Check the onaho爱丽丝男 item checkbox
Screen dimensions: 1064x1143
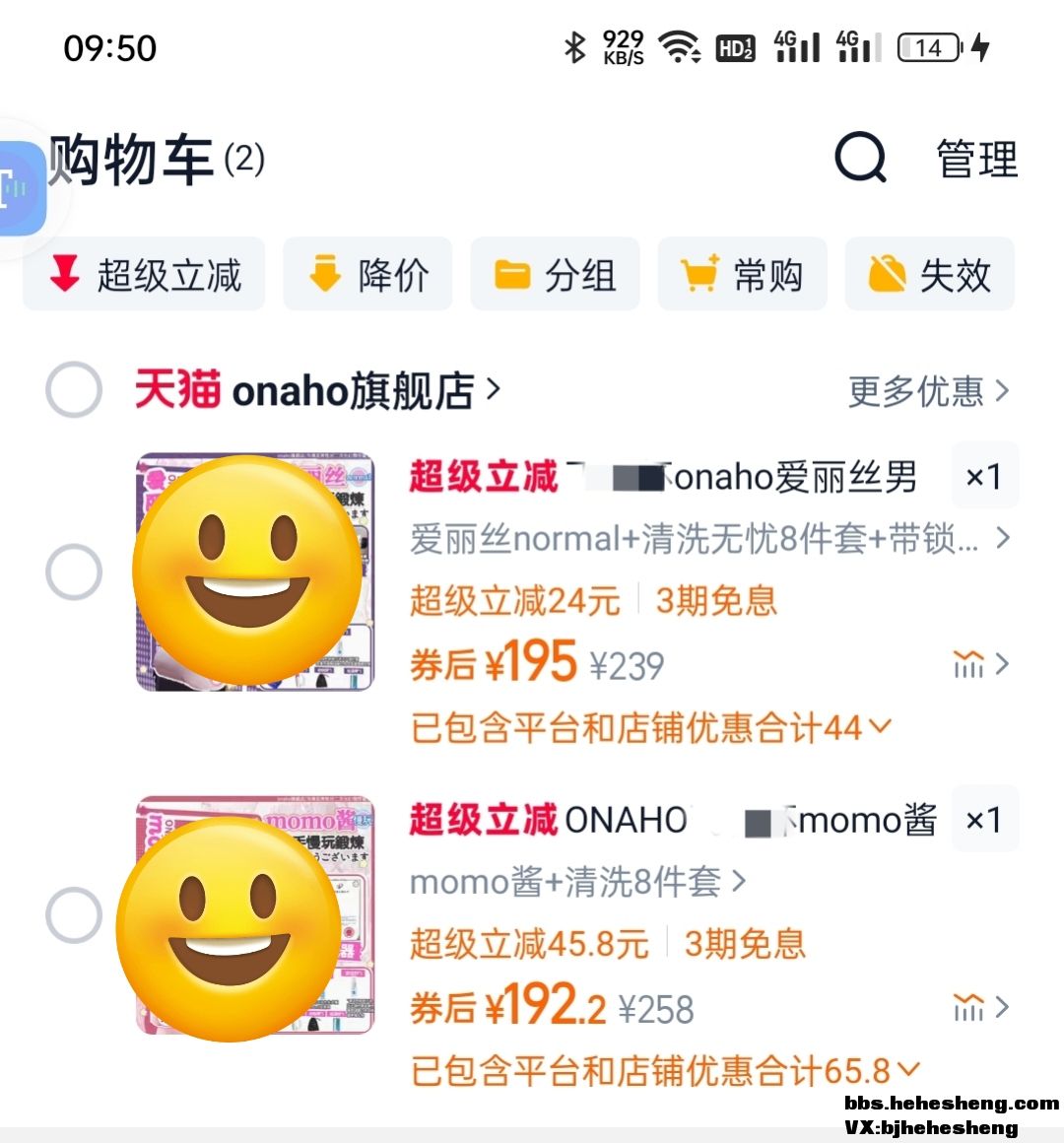tap(74, 571)
